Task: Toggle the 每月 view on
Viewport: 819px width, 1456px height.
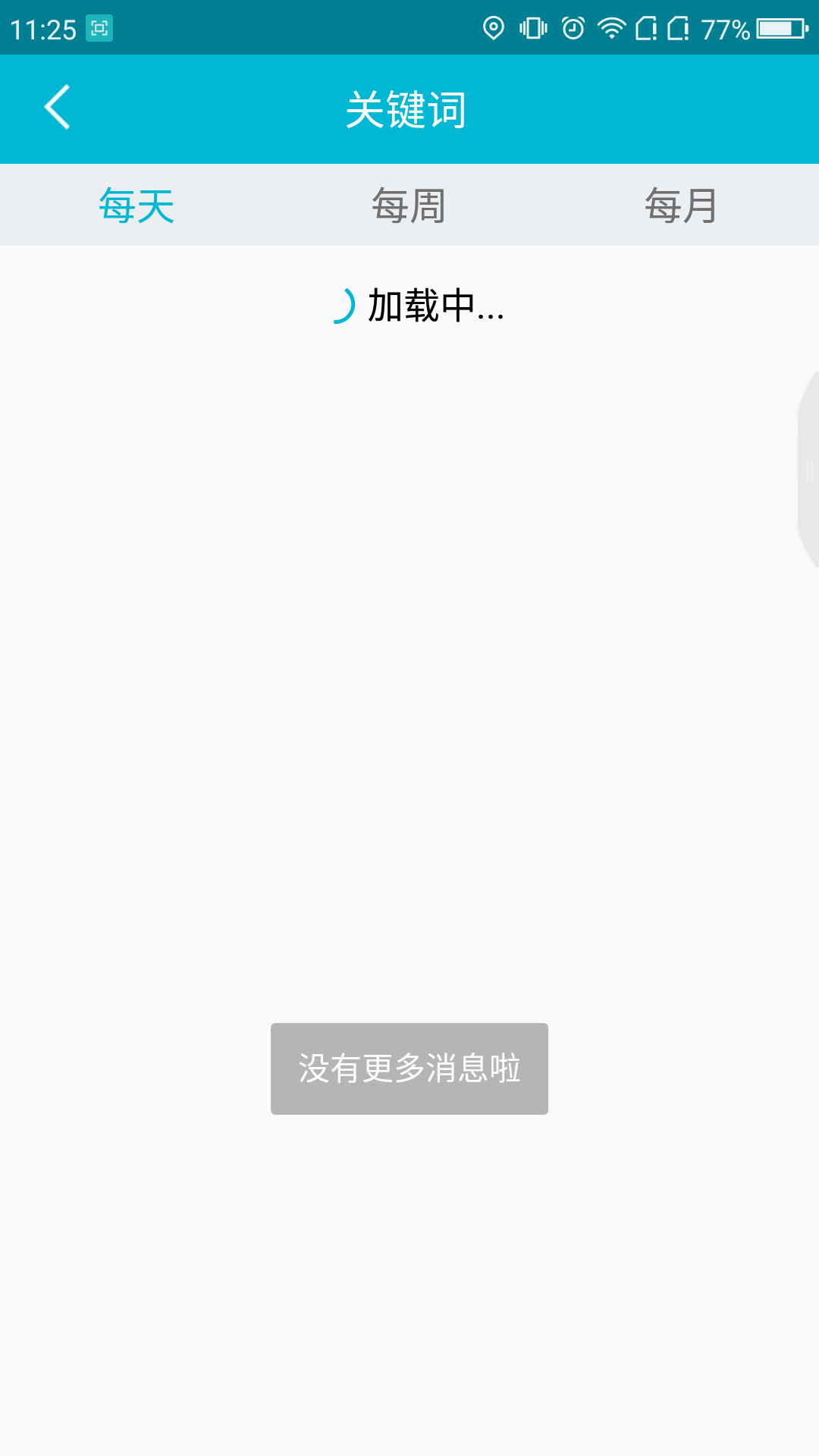Action: (x=680, y=205)
